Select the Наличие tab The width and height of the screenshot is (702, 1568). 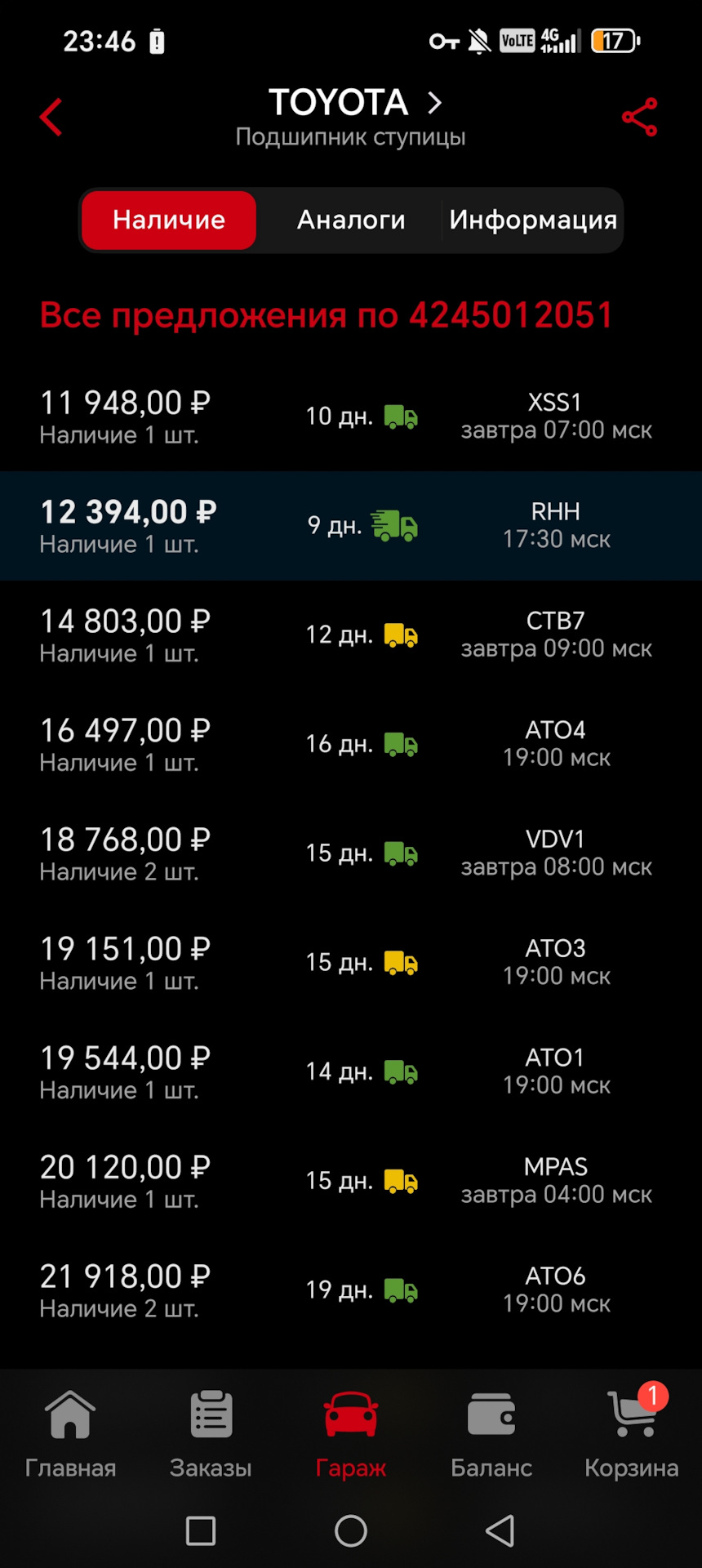click(169, 220)
